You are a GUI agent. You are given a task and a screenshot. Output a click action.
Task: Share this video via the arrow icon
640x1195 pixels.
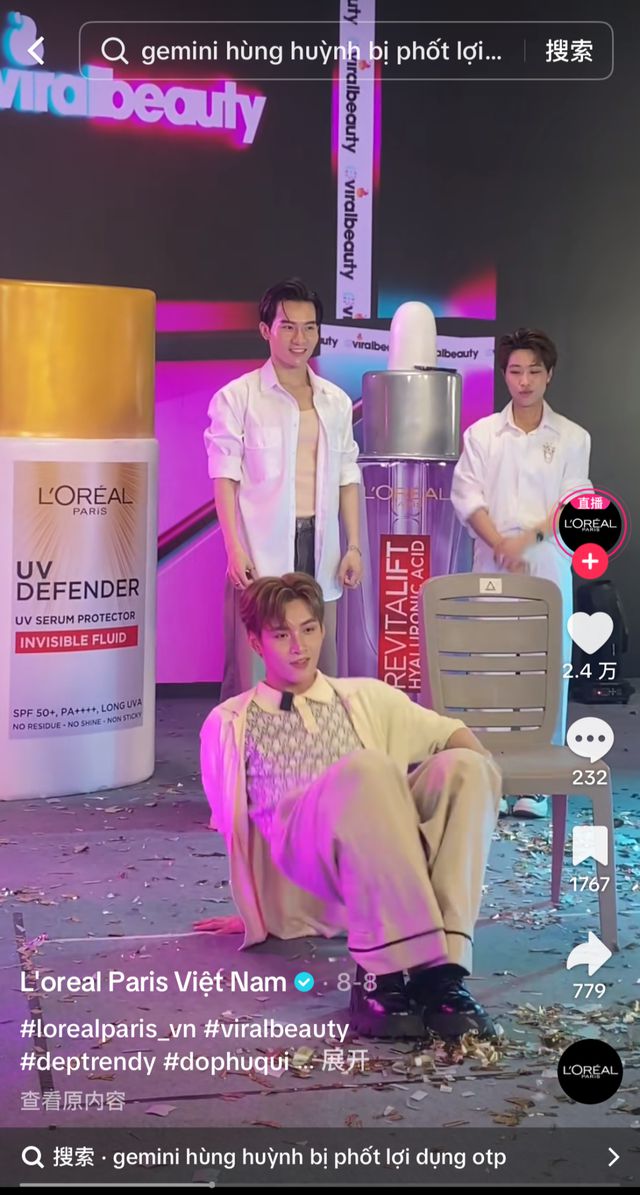pos(590,954)
